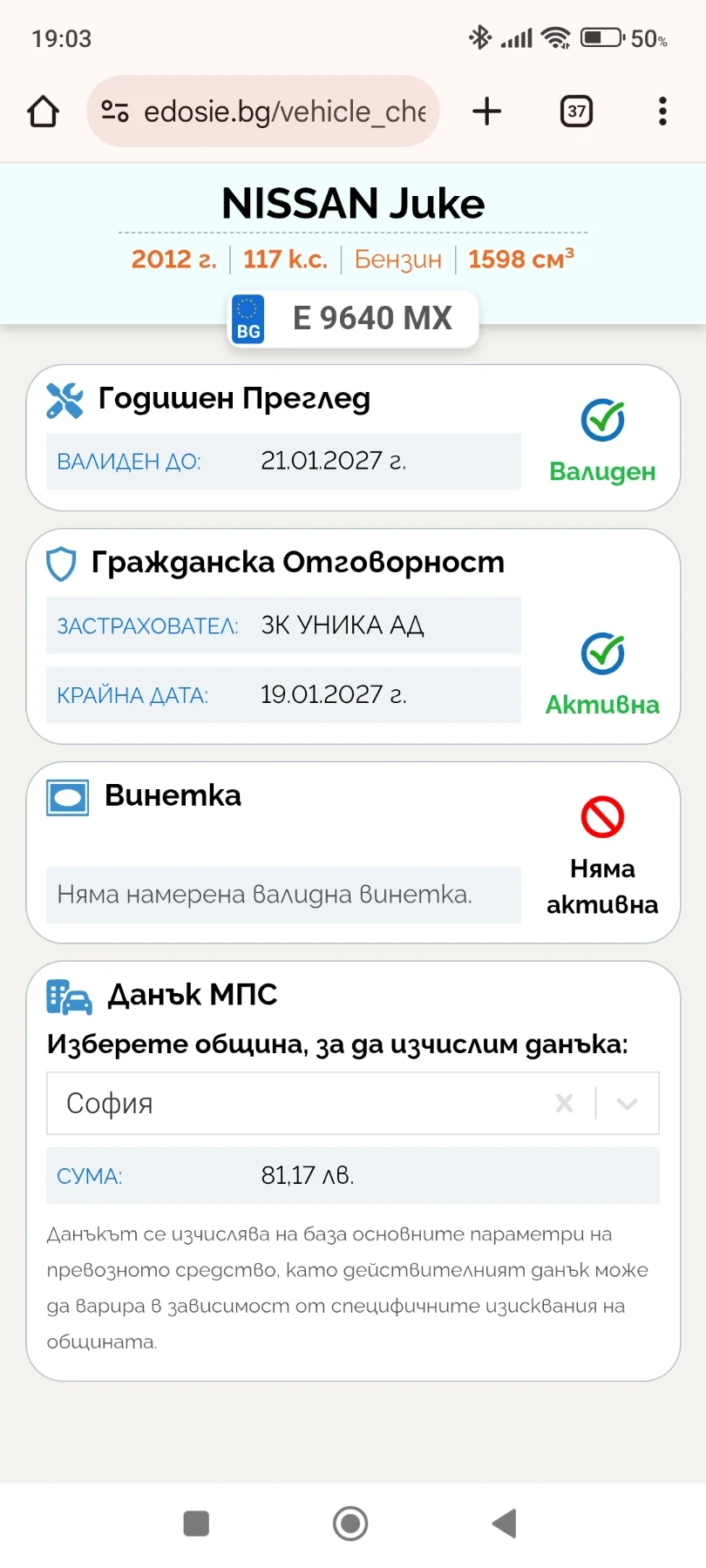Screen dimensions: 706x1568
Task: Go to the browser home page
Action: (x=43, y=112)
